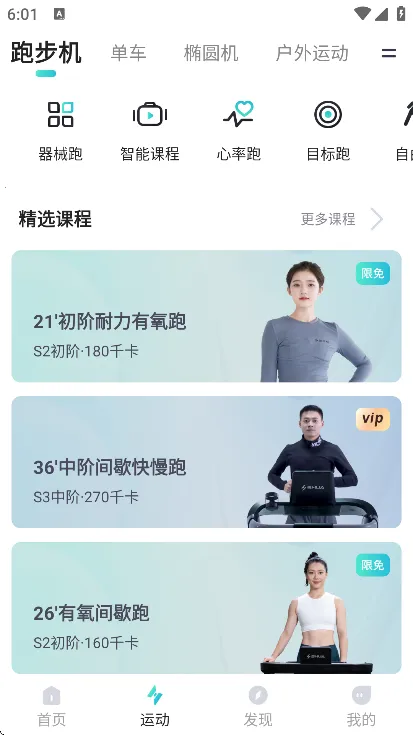The width and height of the screenshot is (413, 735).
Task: Open the 我的 tab
Action: point(361,706)
